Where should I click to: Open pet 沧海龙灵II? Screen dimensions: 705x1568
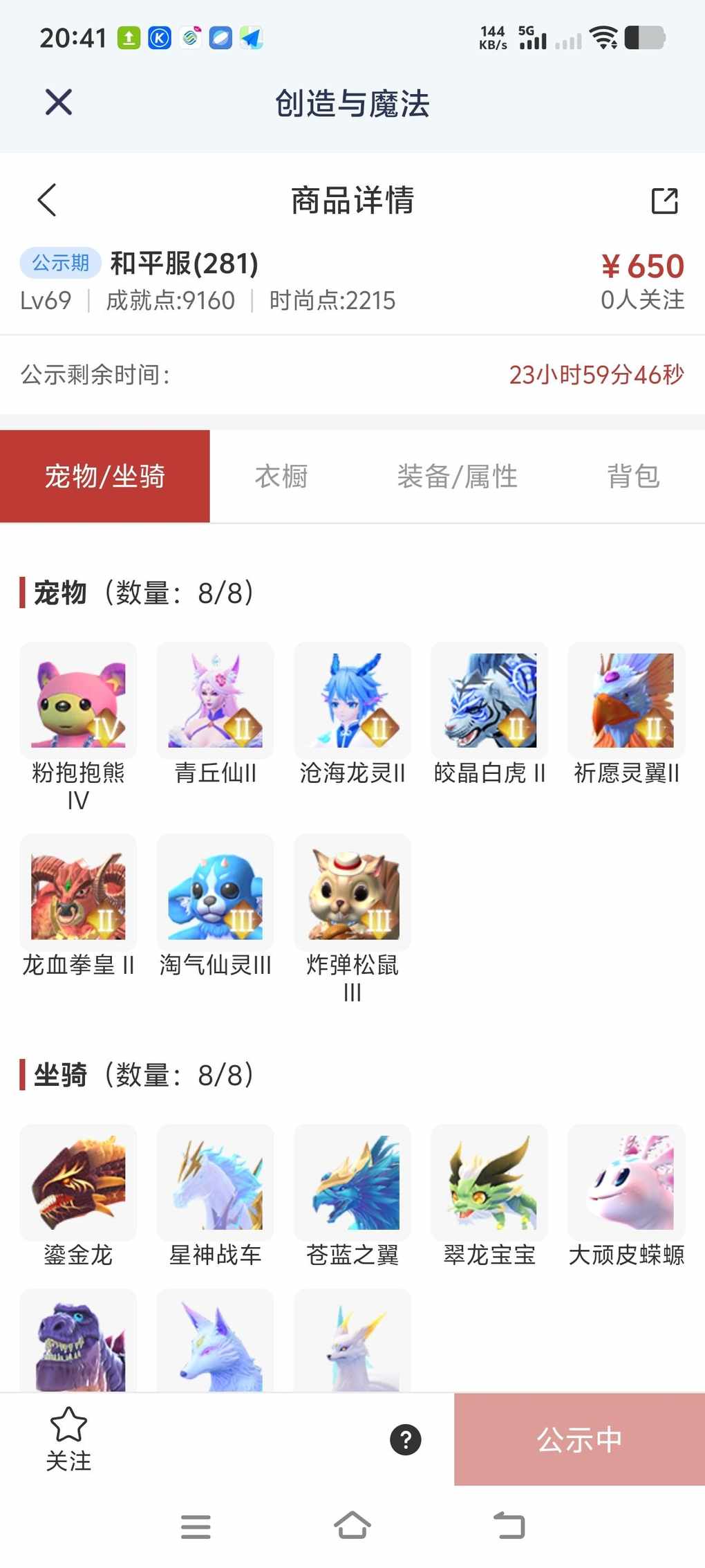tap(352, 701)
